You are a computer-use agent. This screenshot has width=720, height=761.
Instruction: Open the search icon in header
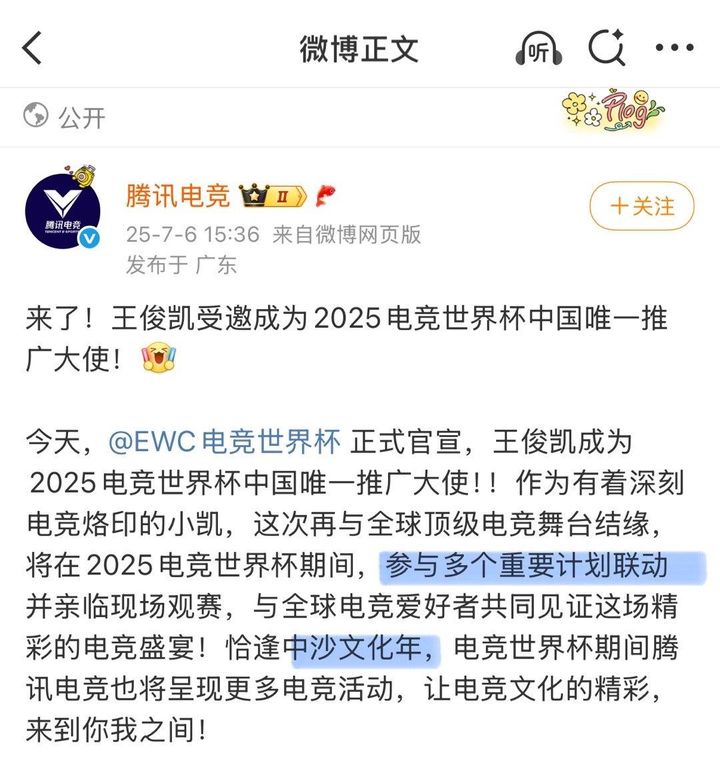tap(606, 47)
